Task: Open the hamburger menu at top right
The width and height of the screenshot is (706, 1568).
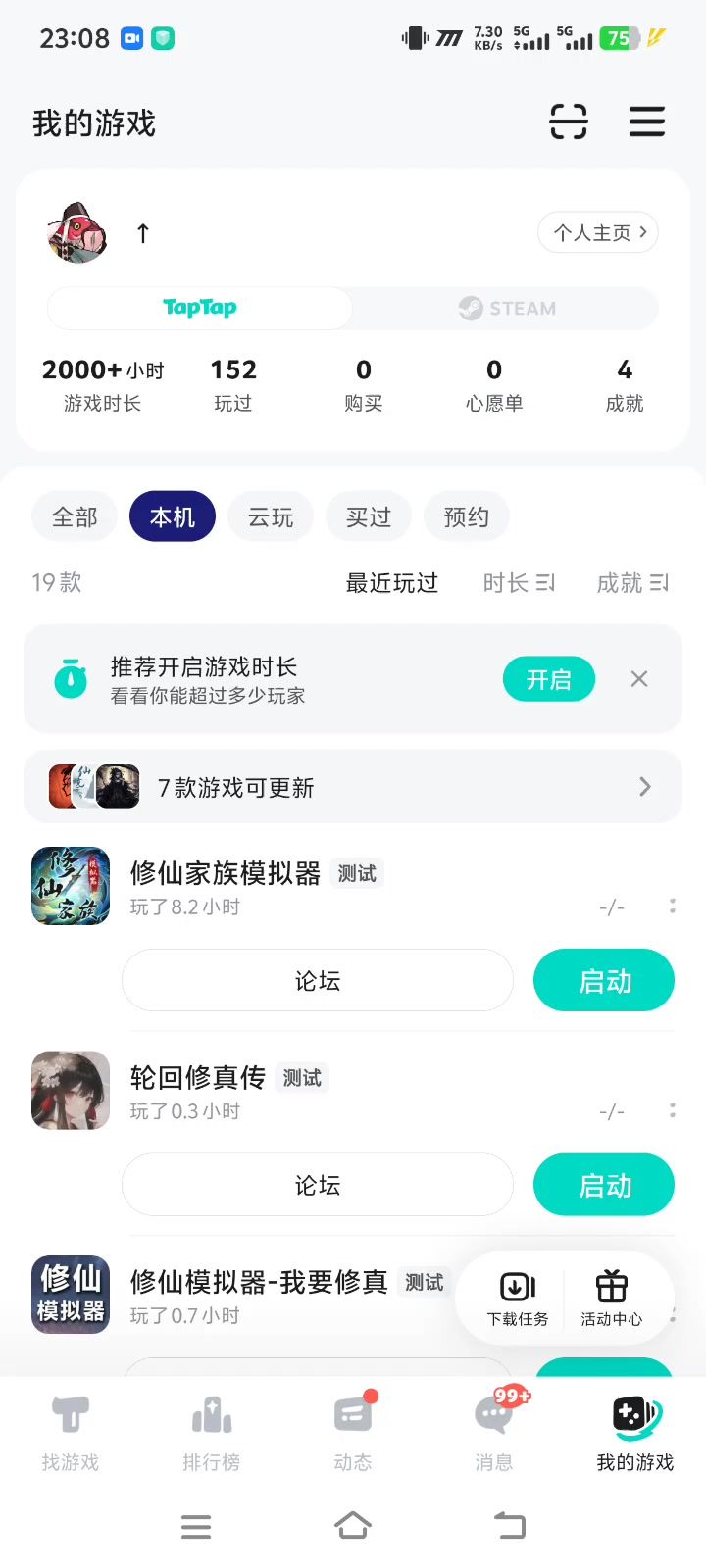Action: [647, 122]
